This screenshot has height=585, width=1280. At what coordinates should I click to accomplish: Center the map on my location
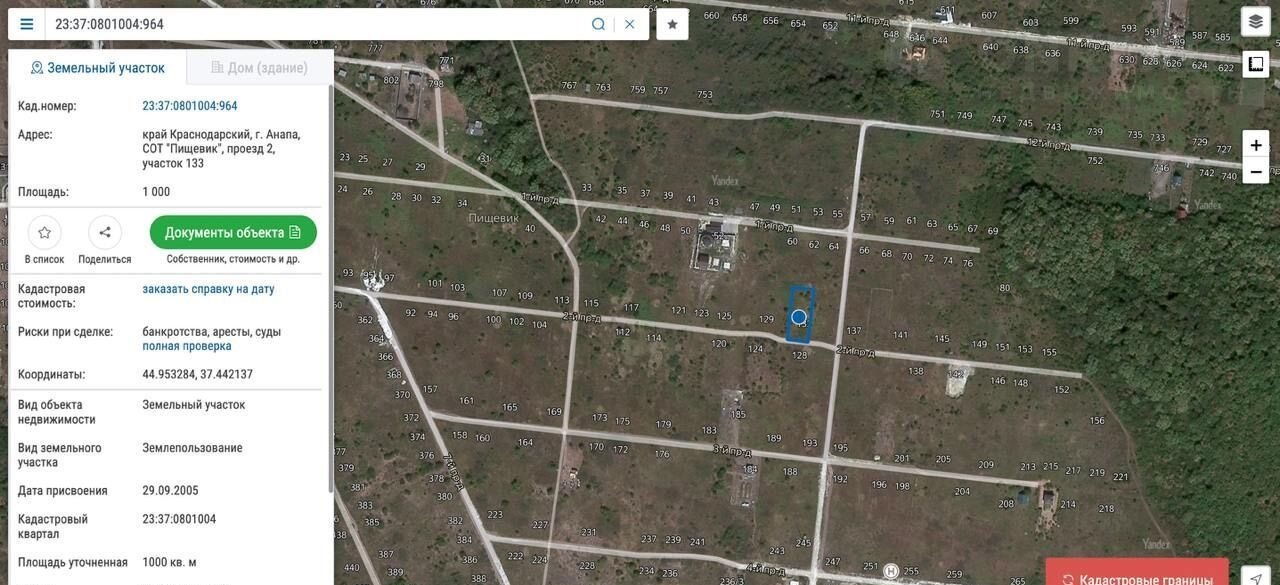(x=1256, y=578)
